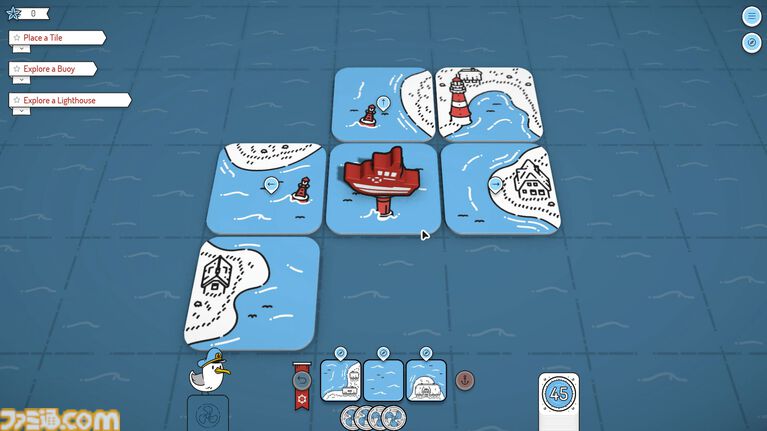This screenshot has height=431, width=767.
Task: Move ship right via the arrow marker
Action: pyautogui.click(x=495, y=184)
